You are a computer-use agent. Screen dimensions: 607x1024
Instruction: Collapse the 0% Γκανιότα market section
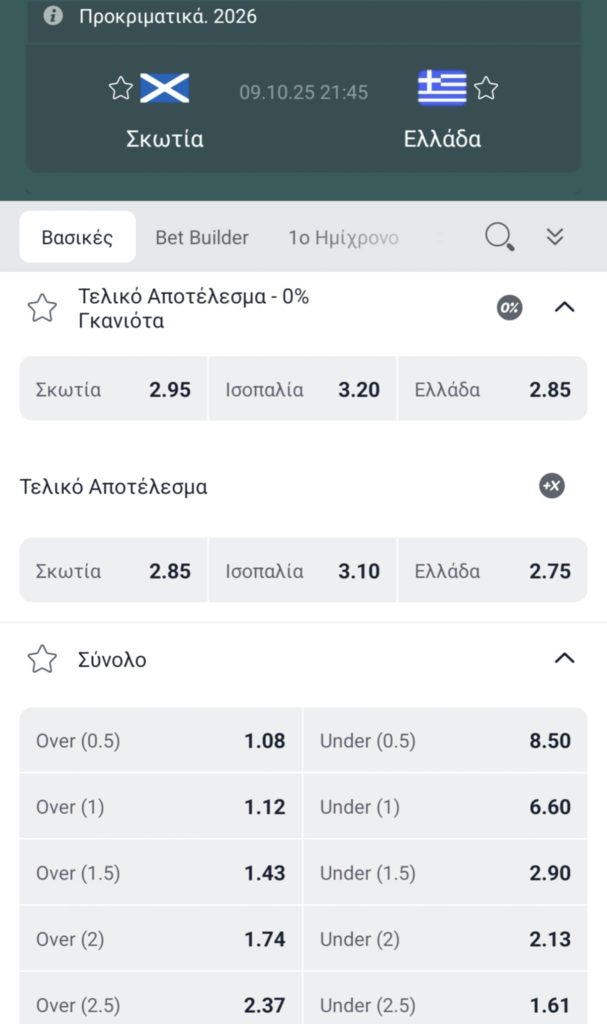(x=564, y=307)
